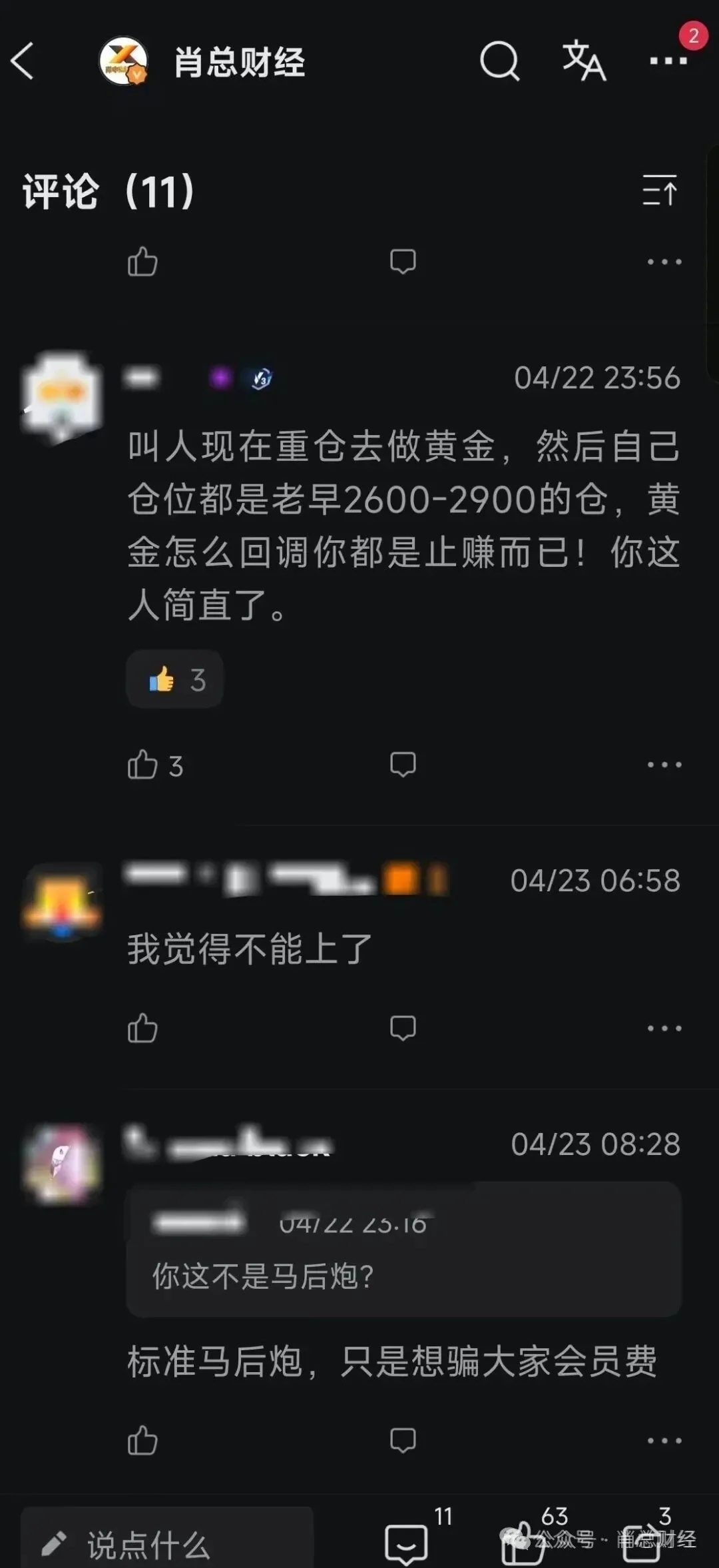
Task: Like the comment 我觉得不能上了
Action: point(142,1028)
